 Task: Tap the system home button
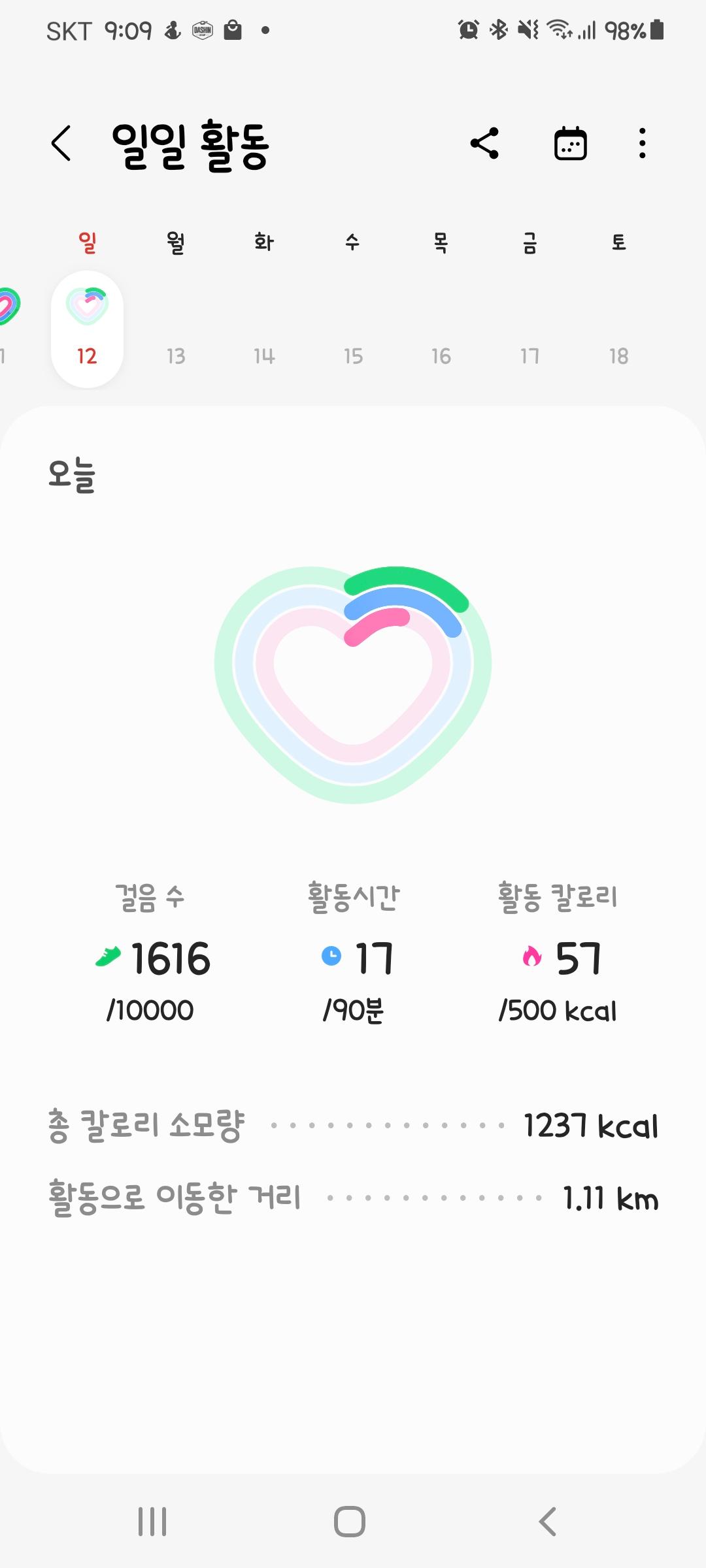click(x=350, y=1522)
